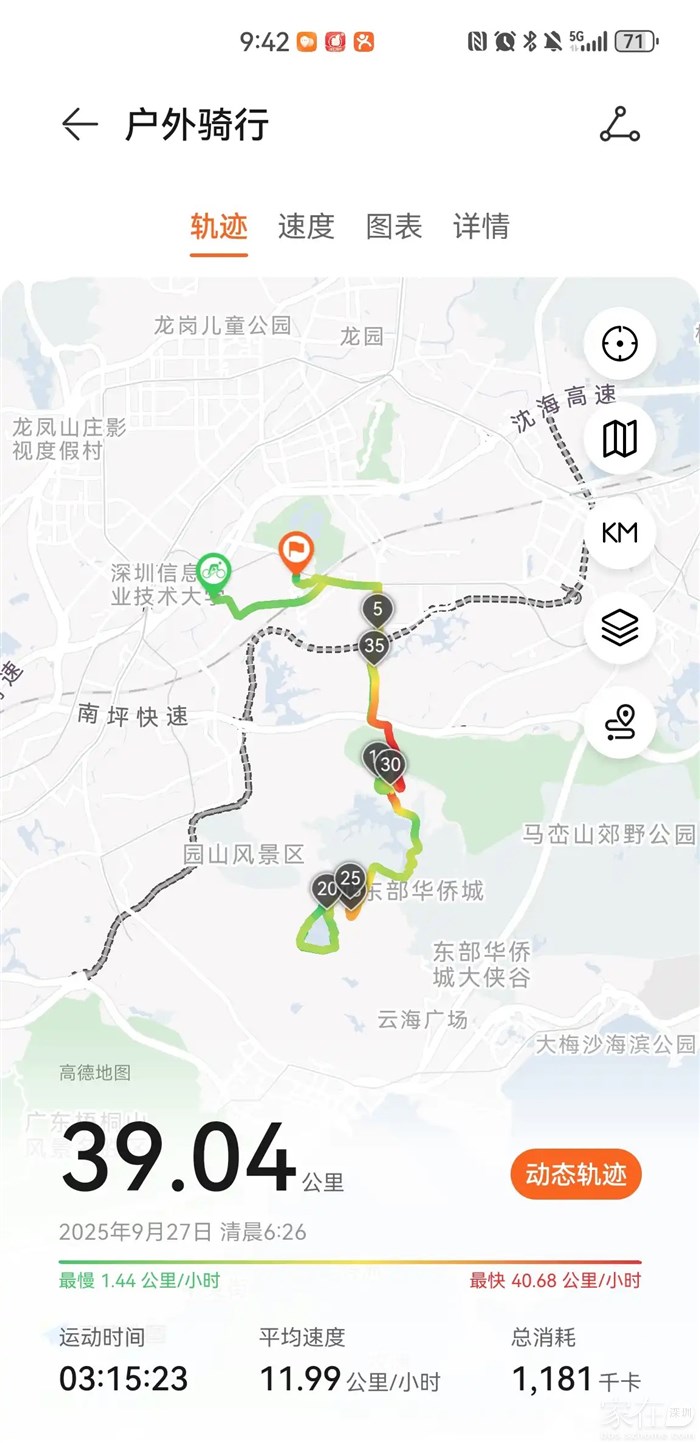Tap the route location pin button
700x1443 pixels.
(620, 721)
